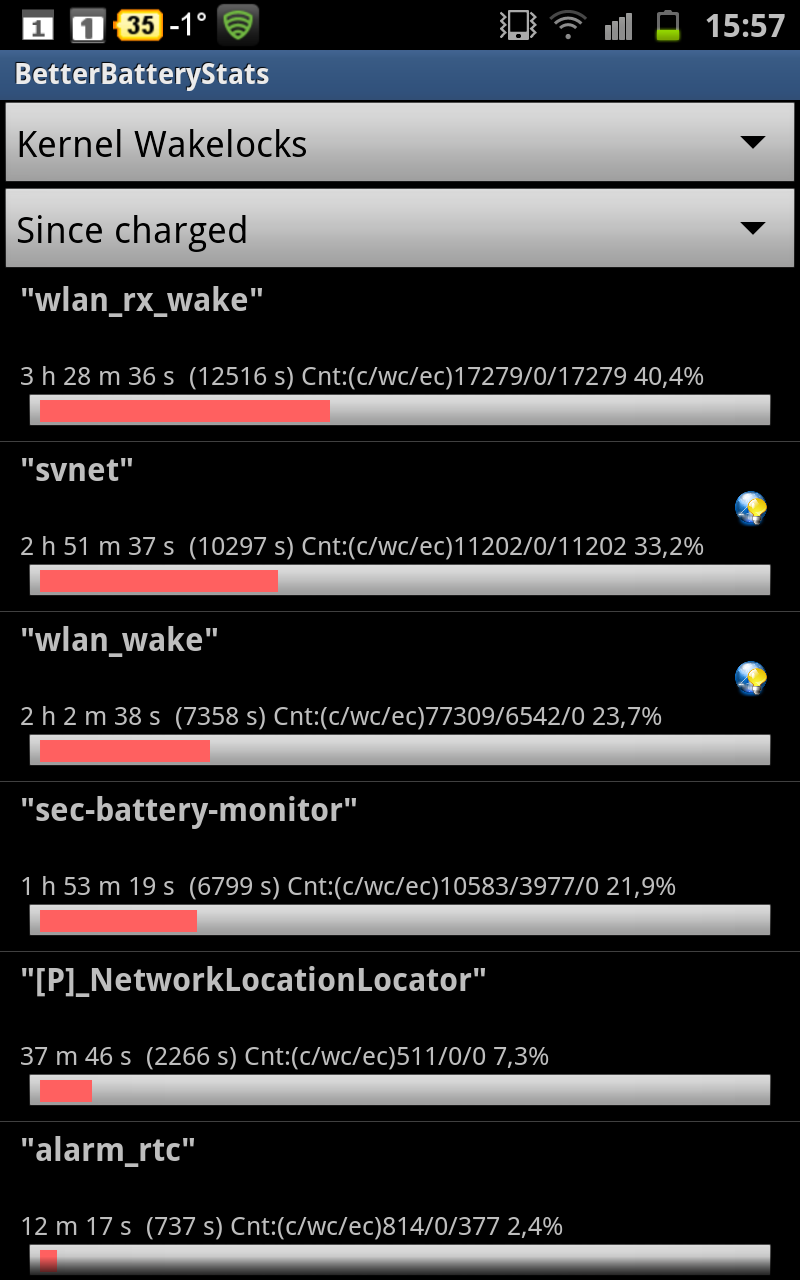800x1280 pixels.
Task: Open the [P]_NetworkLocationLocator entry
Action: pyautogui.click(x=400, y=1037)
